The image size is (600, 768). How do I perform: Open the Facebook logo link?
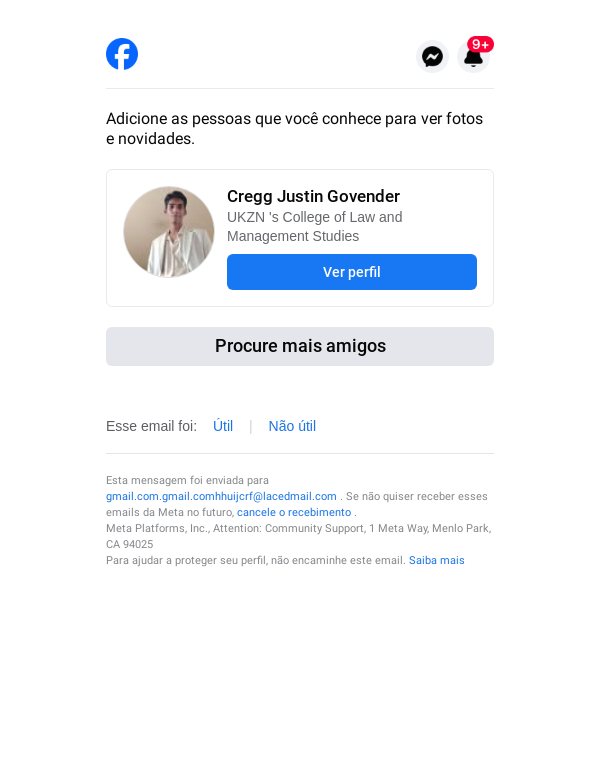point(122,54)
